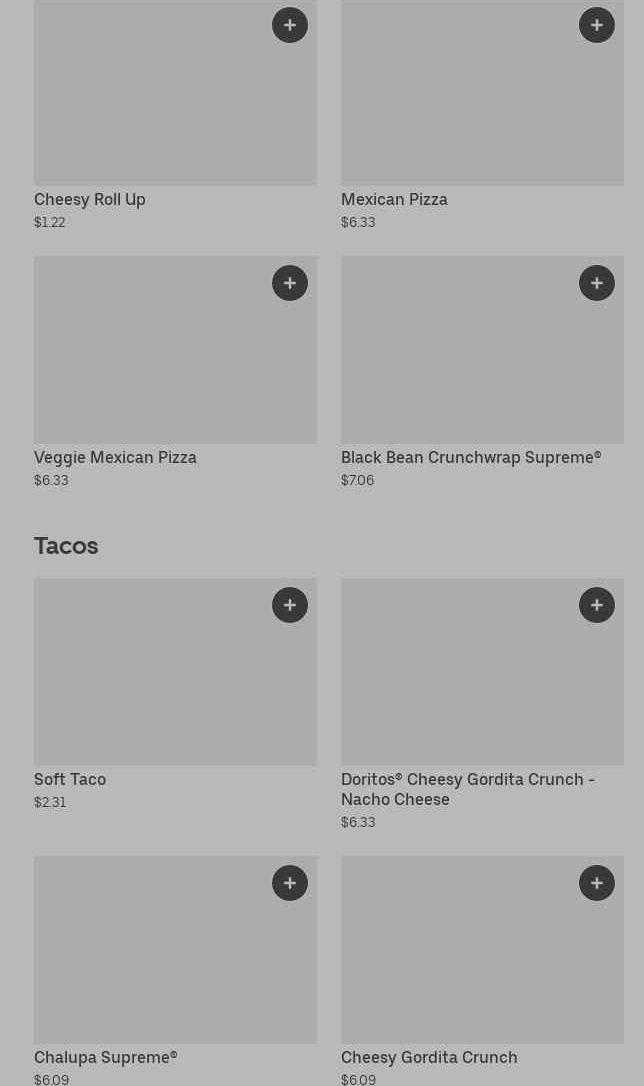The image size is (644, 1086).
Task: Open the Cheesy Roll Up item card
Action: click(150, 110)
